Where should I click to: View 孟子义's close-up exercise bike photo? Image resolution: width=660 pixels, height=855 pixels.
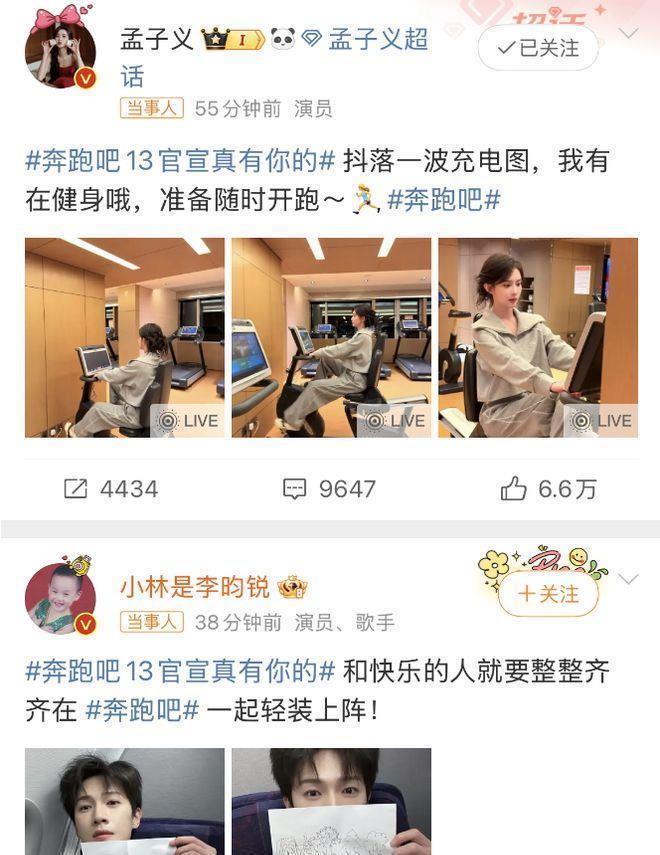(537, 337)
